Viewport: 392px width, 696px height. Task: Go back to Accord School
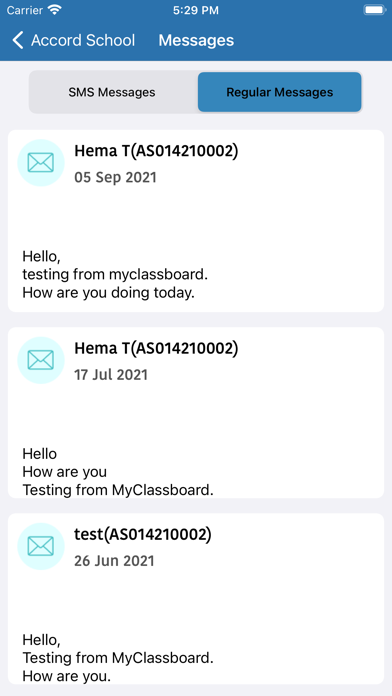[x=73, y=40]
